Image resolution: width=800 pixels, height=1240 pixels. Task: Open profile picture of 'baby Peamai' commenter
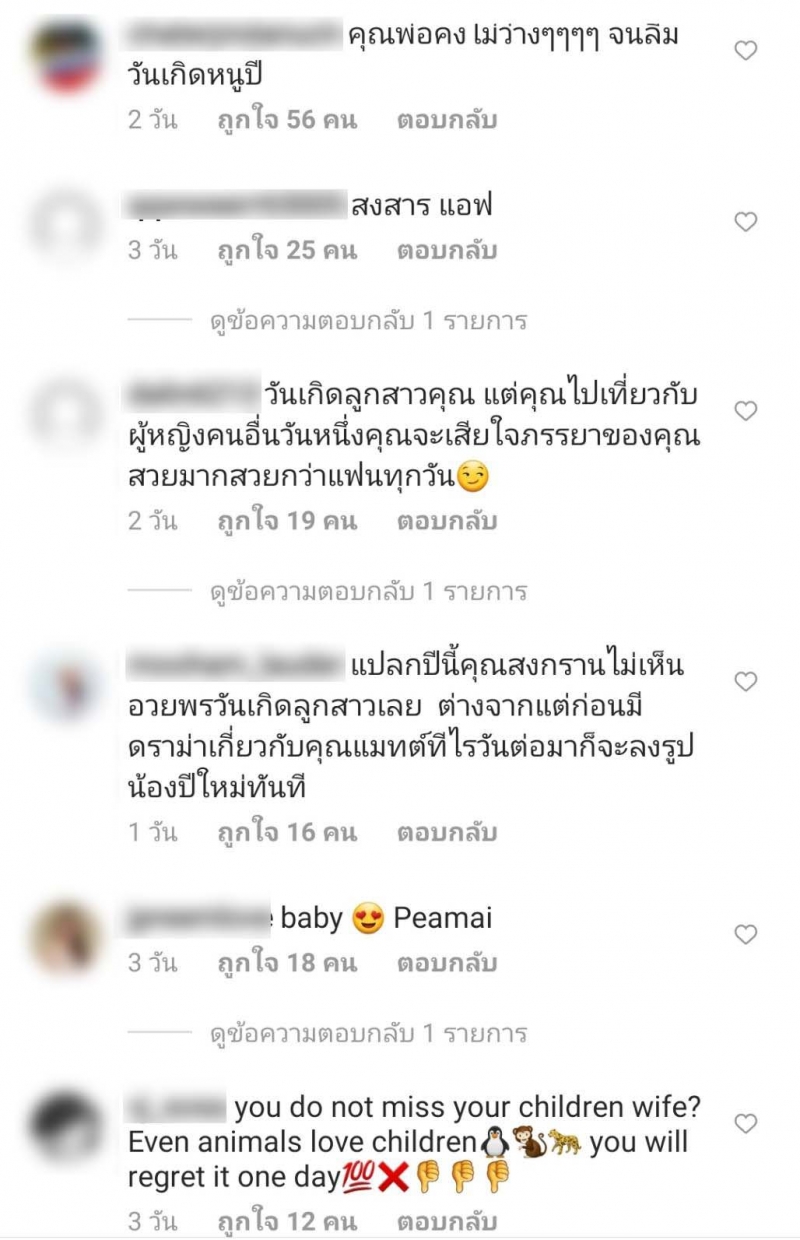click(x=65, y=938)
